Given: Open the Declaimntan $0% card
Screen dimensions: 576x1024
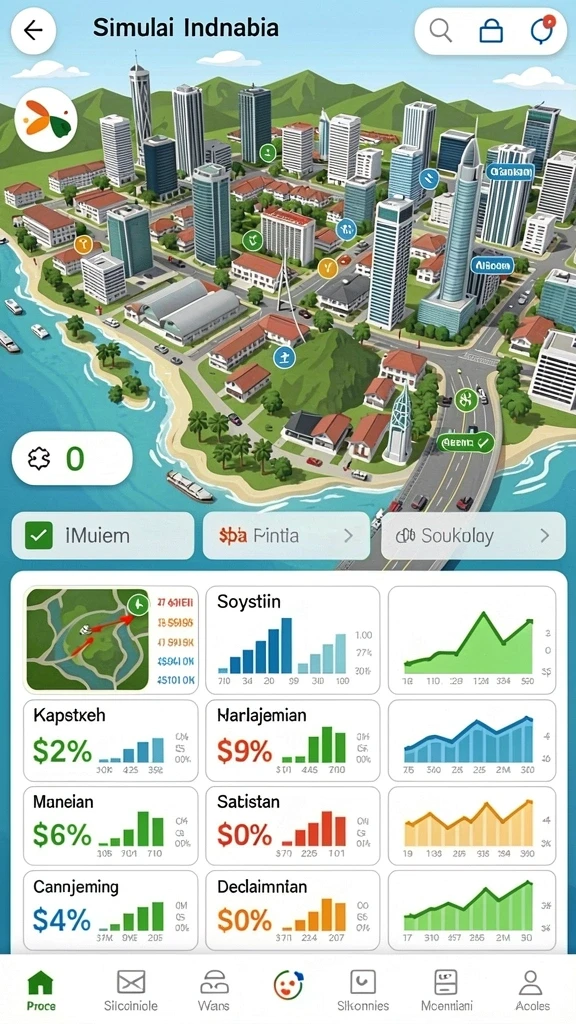Looking at the screenshot, I should click(x=293, y=910).
